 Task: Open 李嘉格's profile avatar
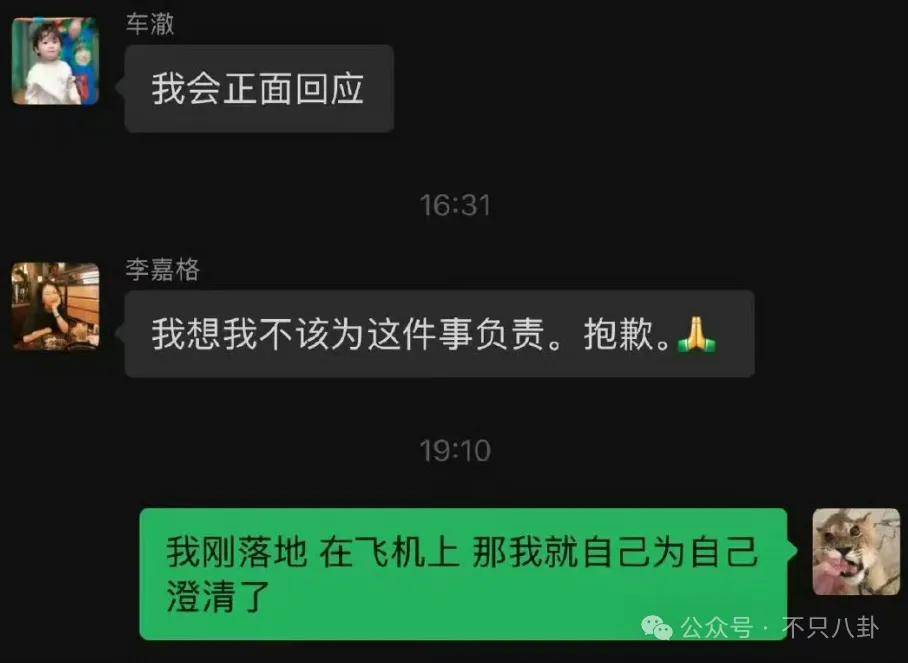pos(55,306)
